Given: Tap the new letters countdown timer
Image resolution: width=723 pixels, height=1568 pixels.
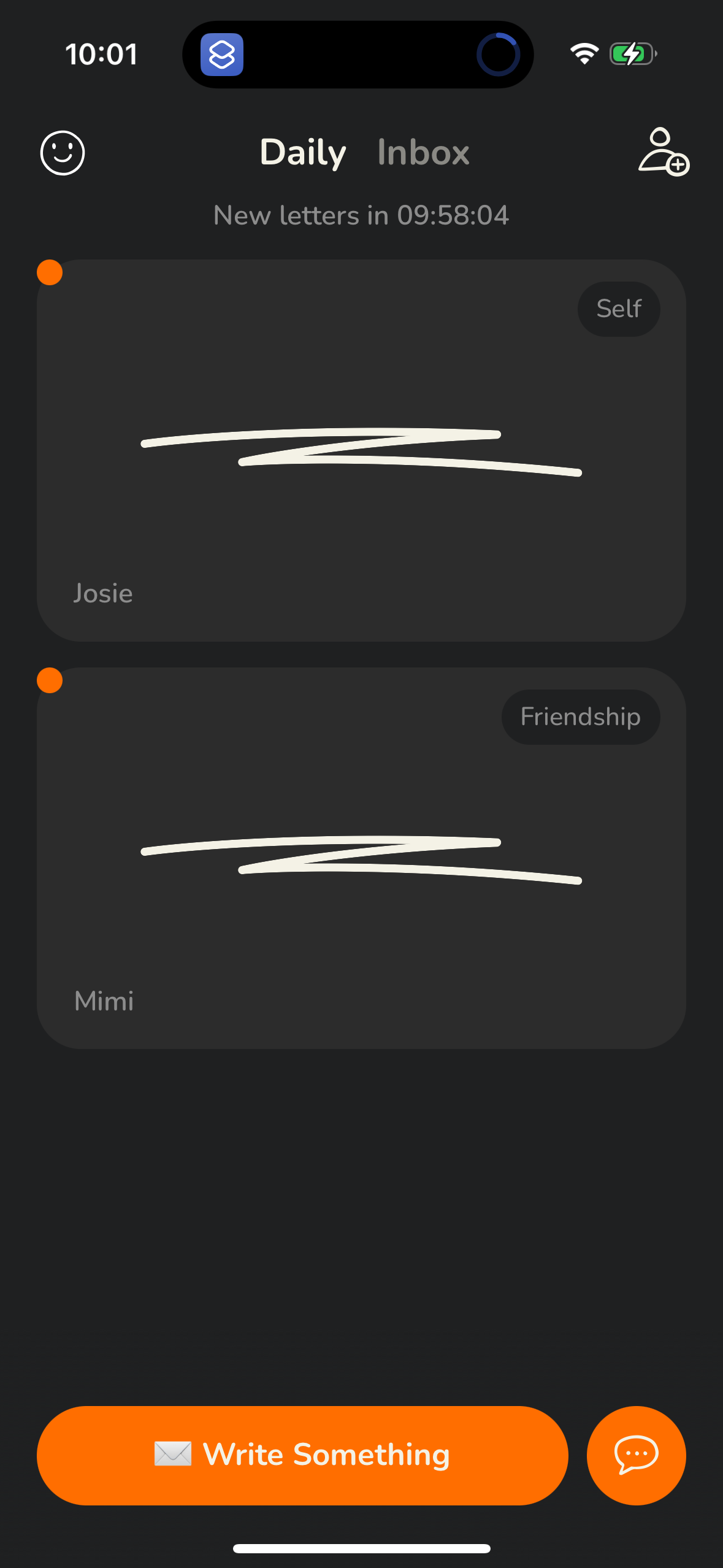Looking at the screenshot, I should 361,215.
